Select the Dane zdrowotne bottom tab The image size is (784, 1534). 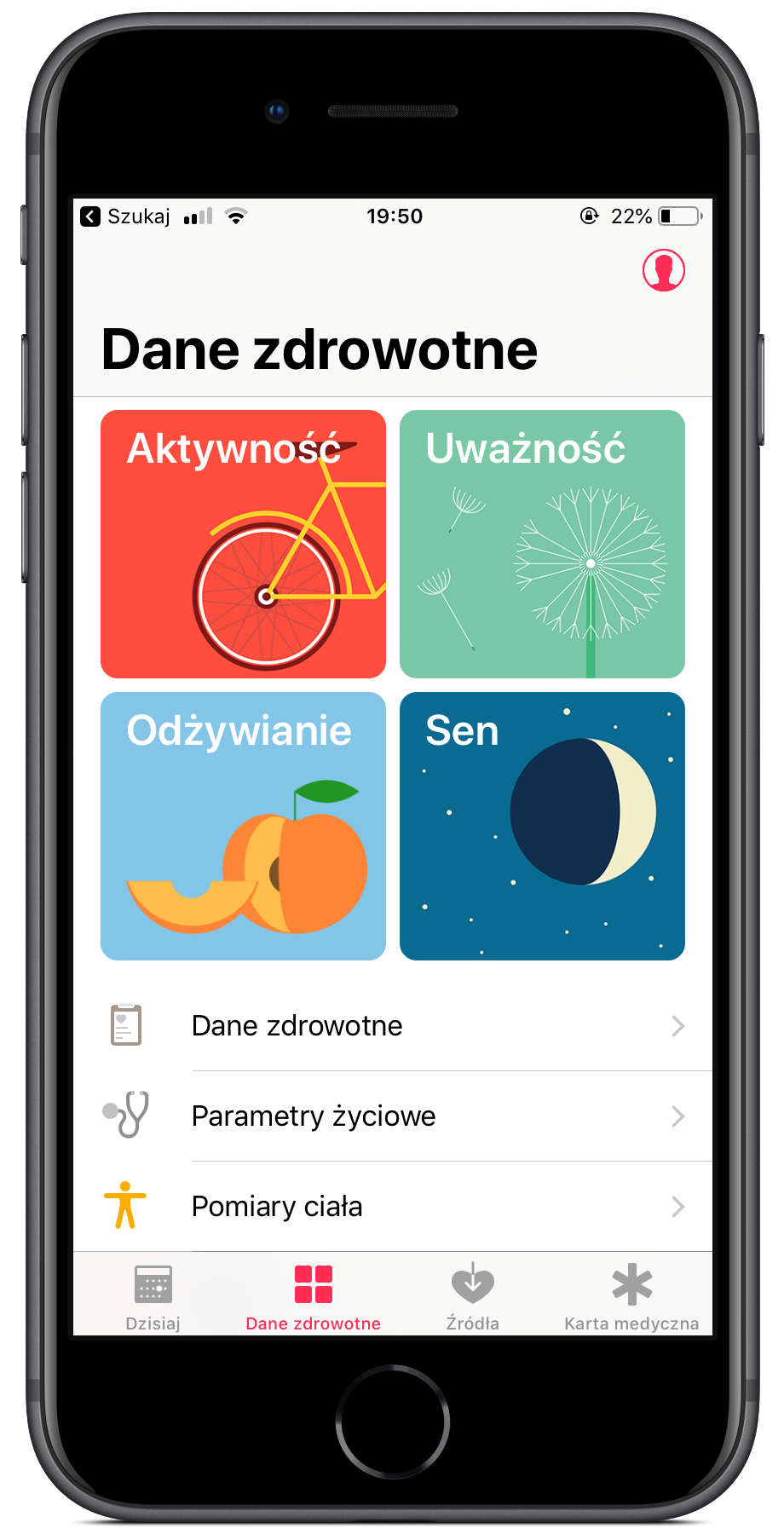click(x=313, y=1297)
